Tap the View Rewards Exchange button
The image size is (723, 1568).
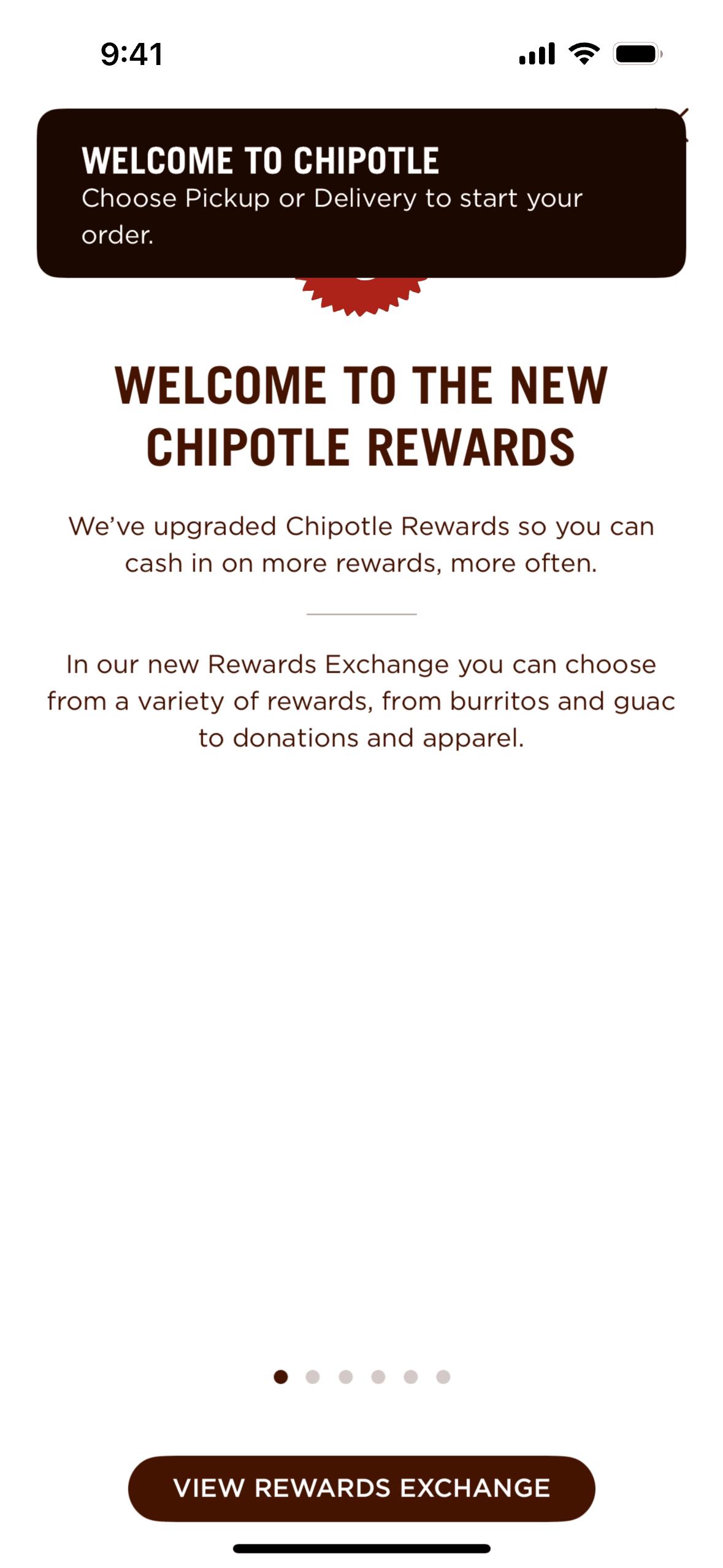click(x=361, y=1488)
